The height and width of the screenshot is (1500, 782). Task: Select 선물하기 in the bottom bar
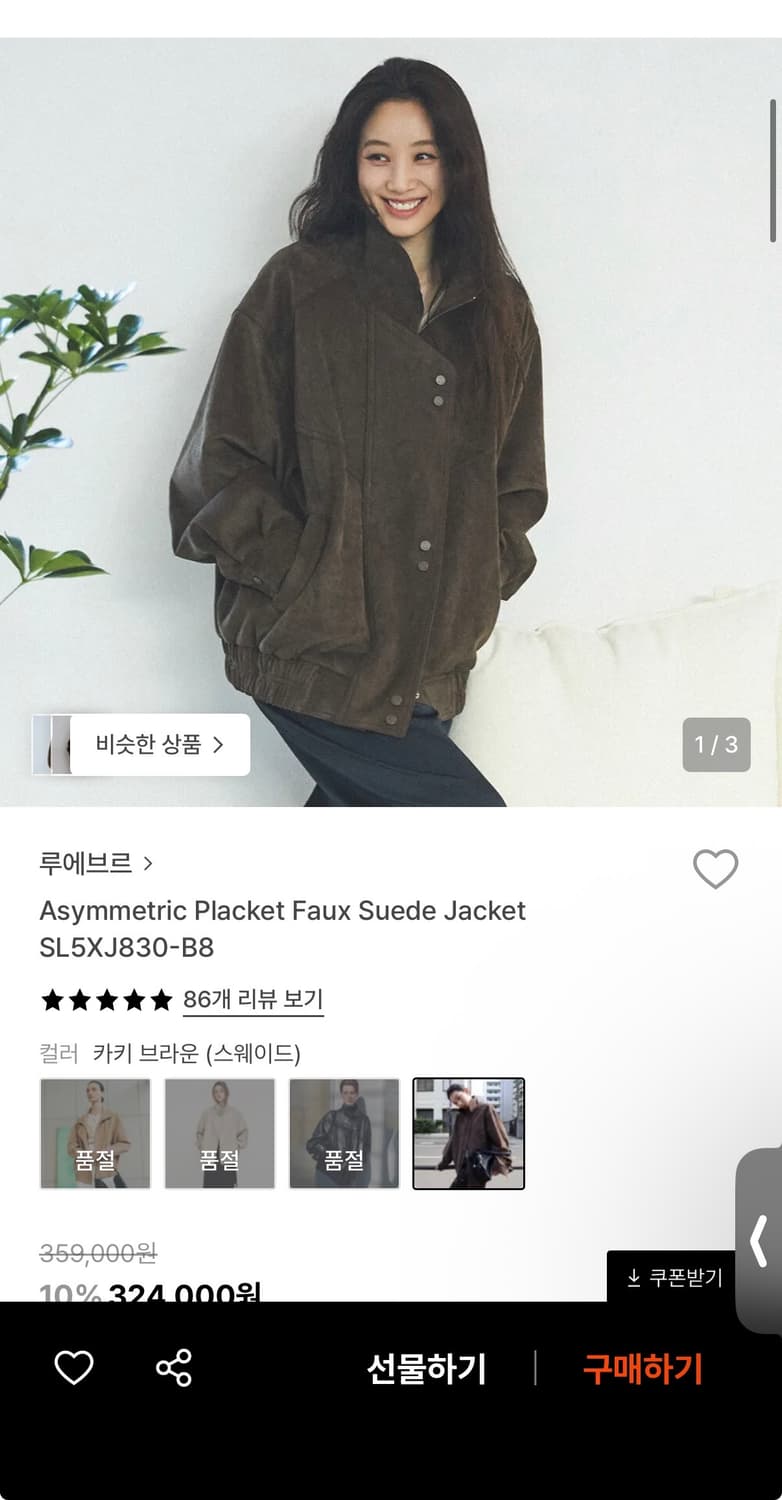tap(426, 1367)
